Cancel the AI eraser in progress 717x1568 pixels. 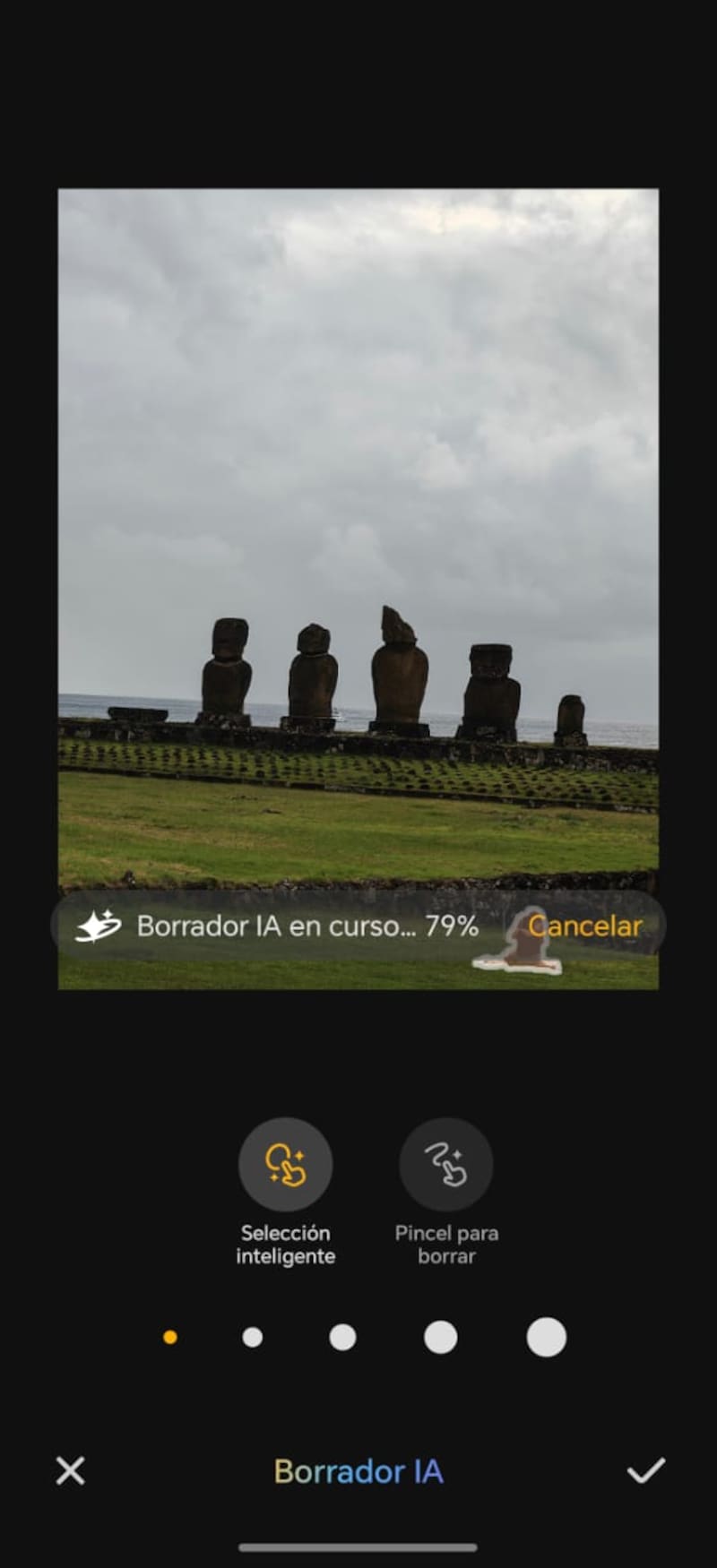(584, 926)
